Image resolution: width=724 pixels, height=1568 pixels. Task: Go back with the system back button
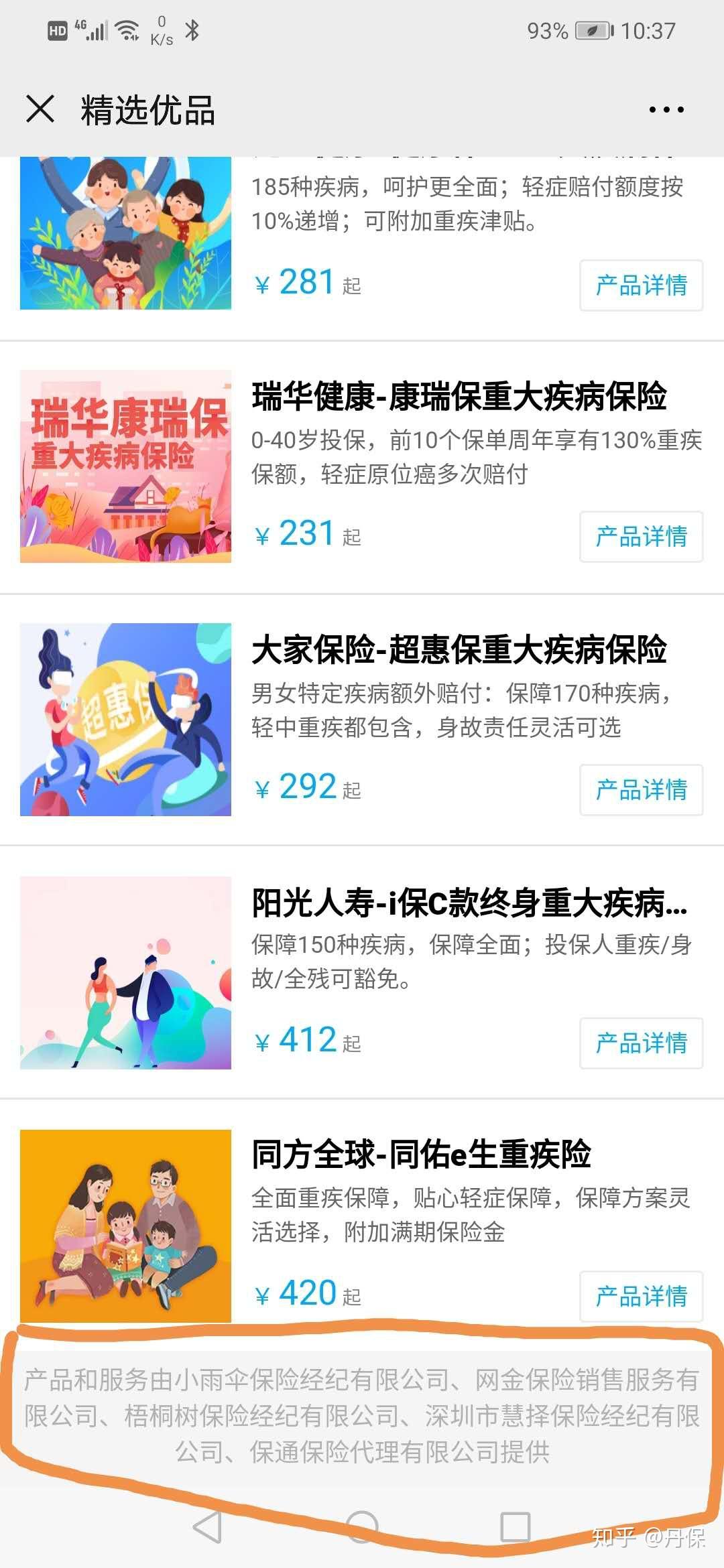[207, 1528]
